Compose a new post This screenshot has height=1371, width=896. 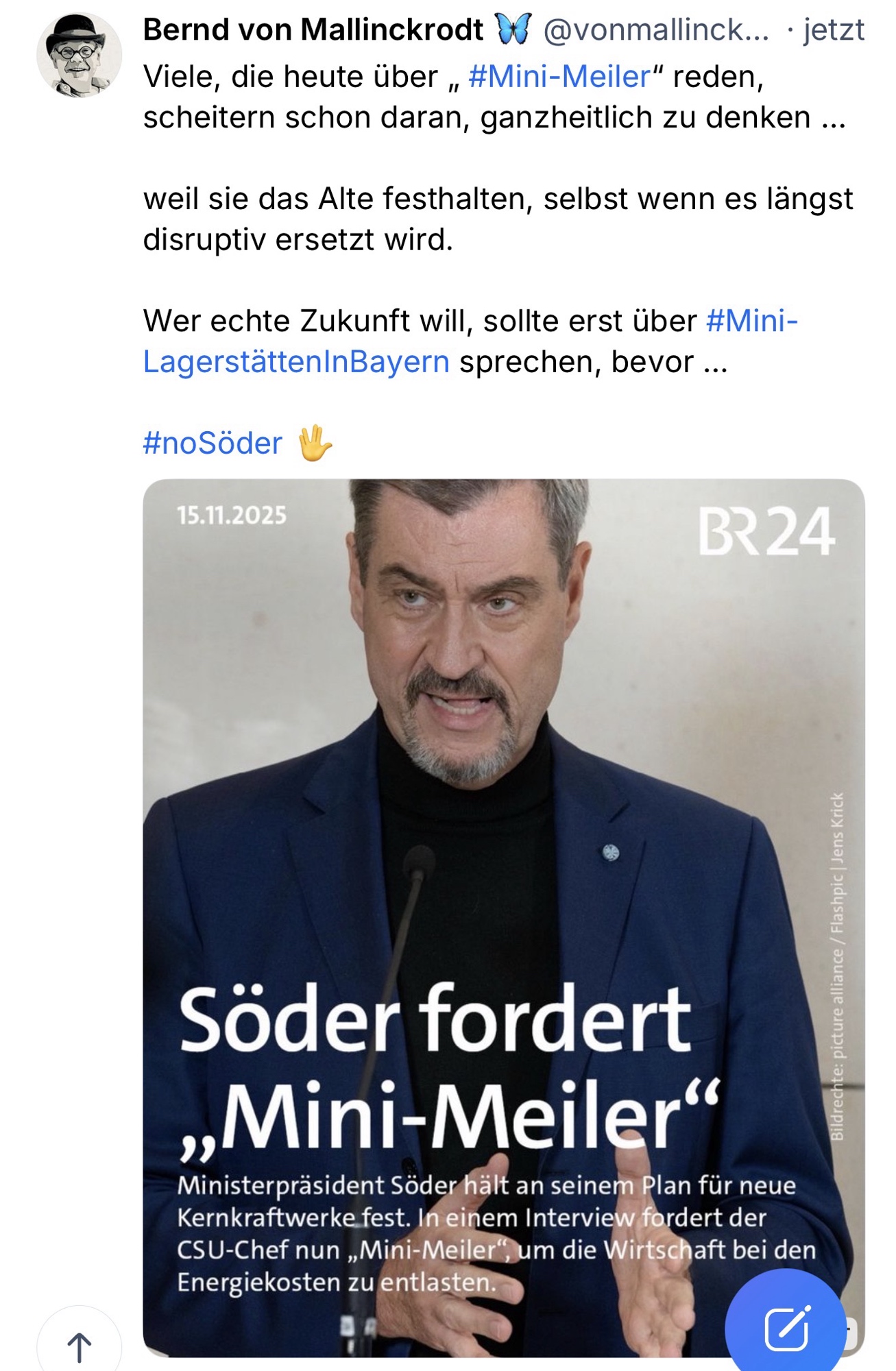(786, 1328)
